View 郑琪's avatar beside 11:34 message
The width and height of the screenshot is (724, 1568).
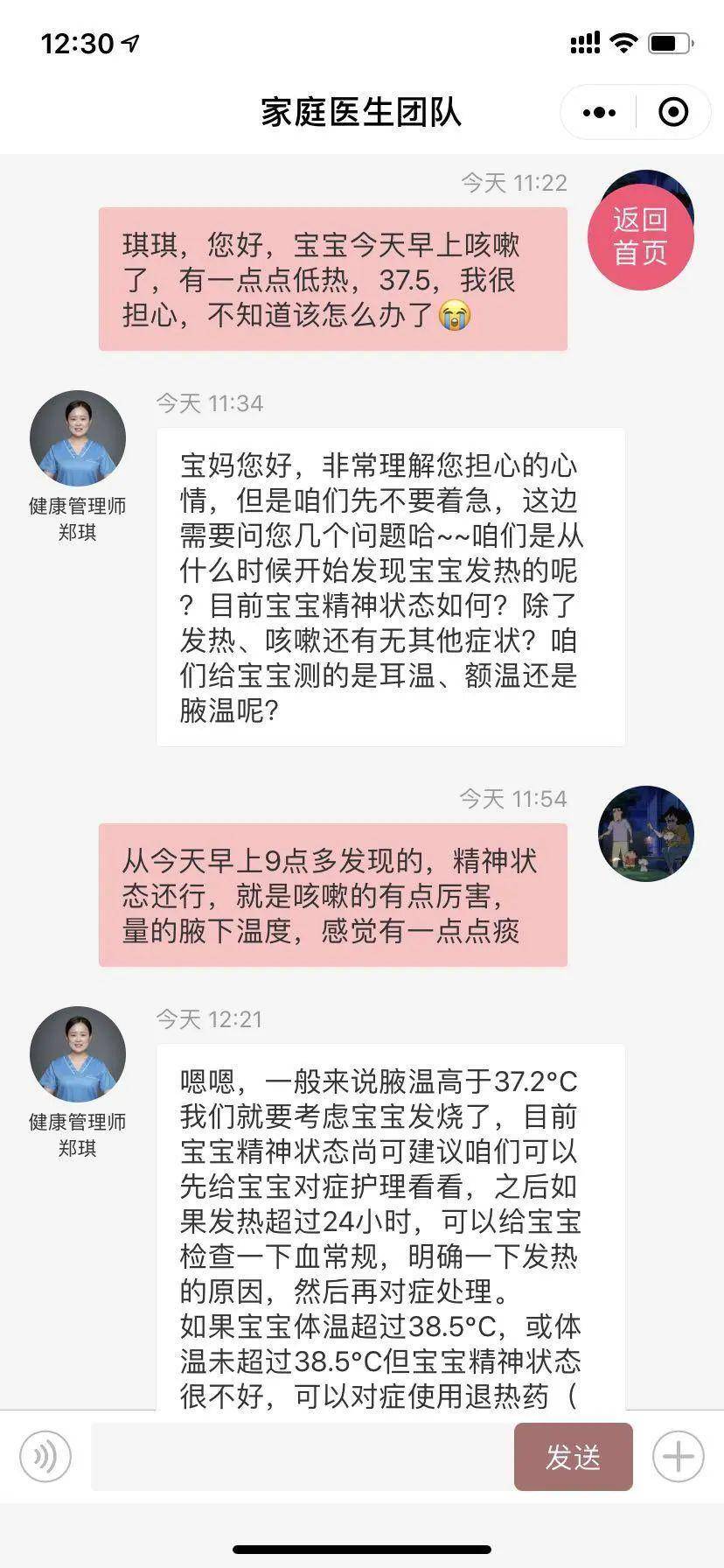[78, 439]
